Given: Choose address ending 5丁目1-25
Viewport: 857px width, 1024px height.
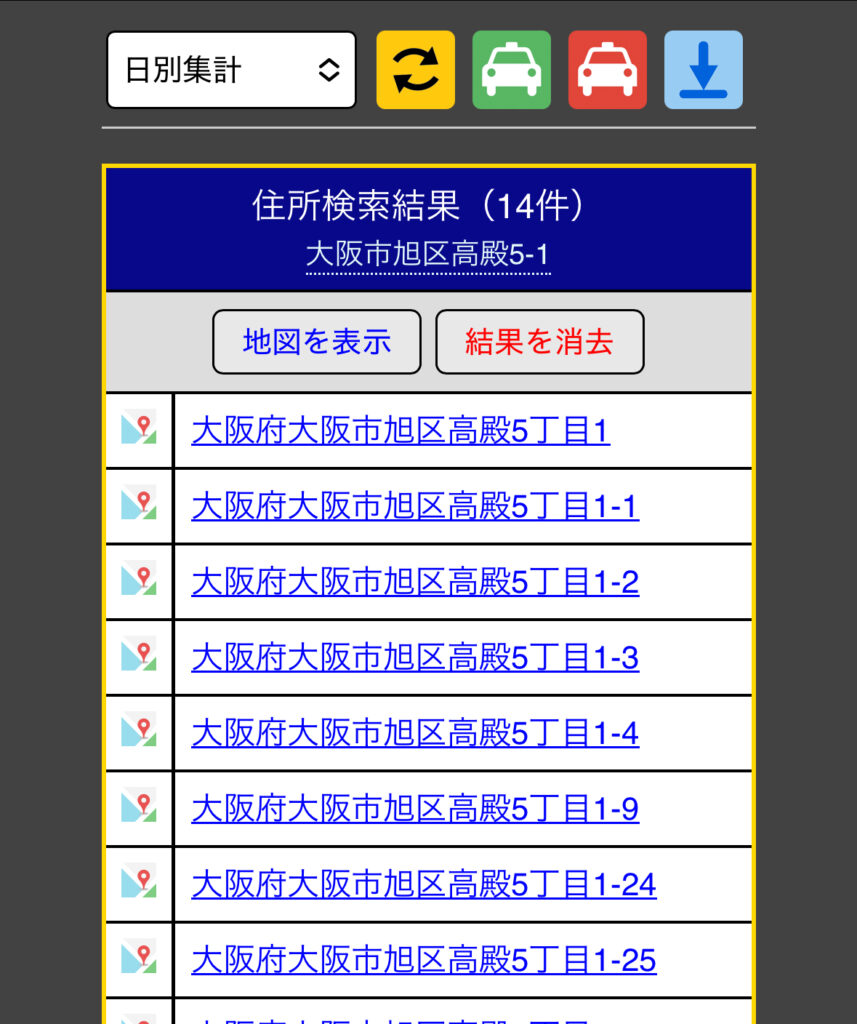Looking at the screenshot, I should [423, 961].
